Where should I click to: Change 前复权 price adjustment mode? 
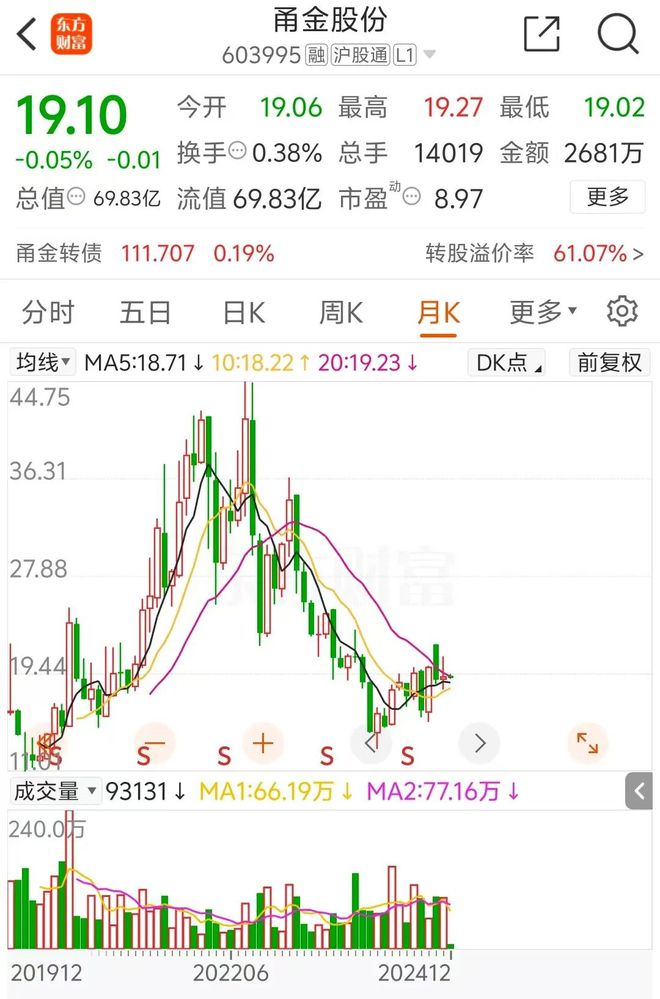point(609,362)
